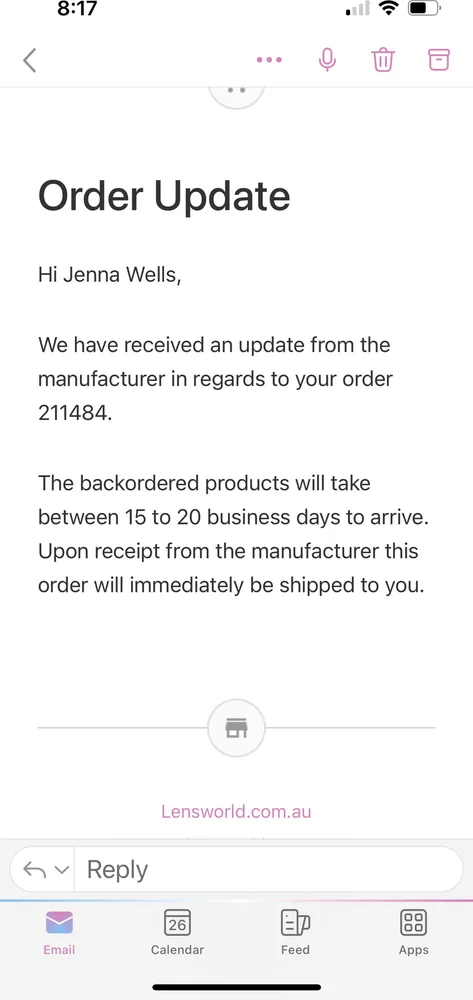Tap the Reply field to respond
Image resolution: width=473 pixels, height=1000 pixels.
268,869
